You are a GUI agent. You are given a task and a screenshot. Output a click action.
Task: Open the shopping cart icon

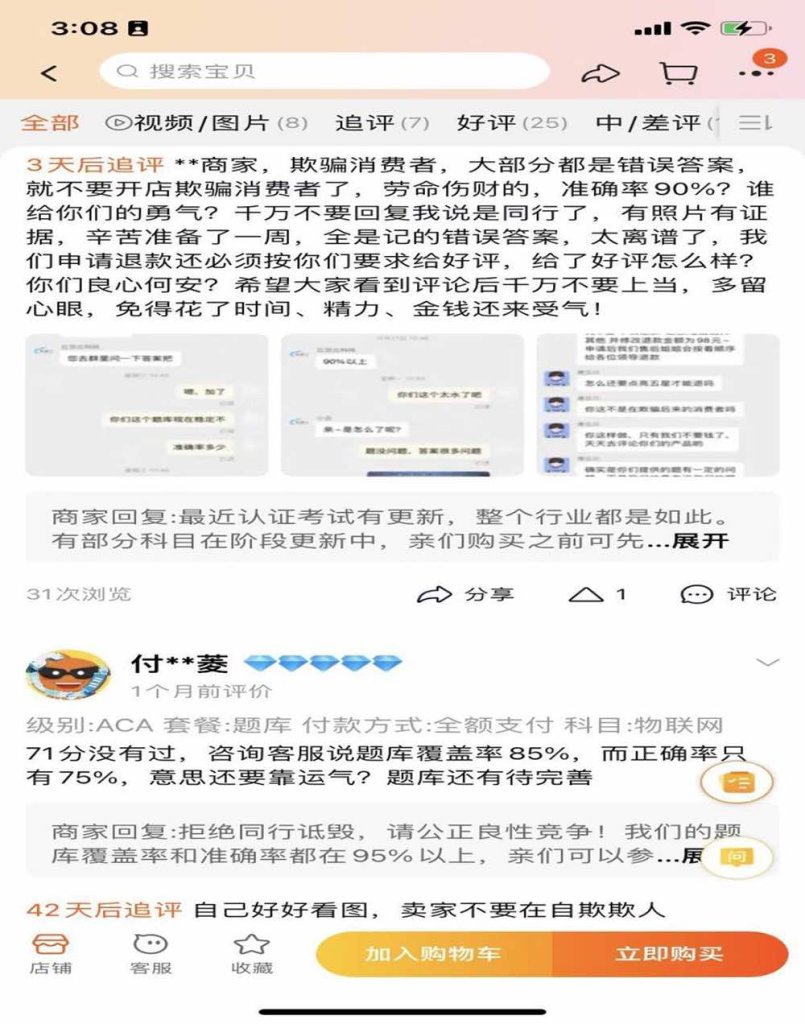[678, 73]
